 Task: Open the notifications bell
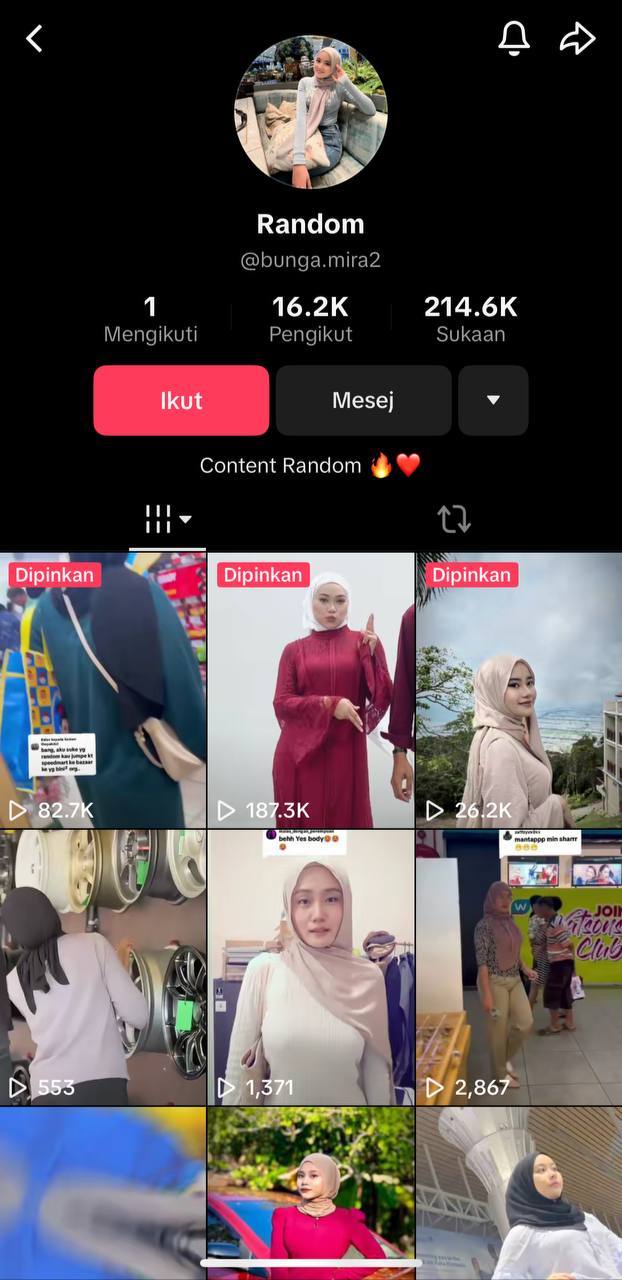(x=514, y=38)
